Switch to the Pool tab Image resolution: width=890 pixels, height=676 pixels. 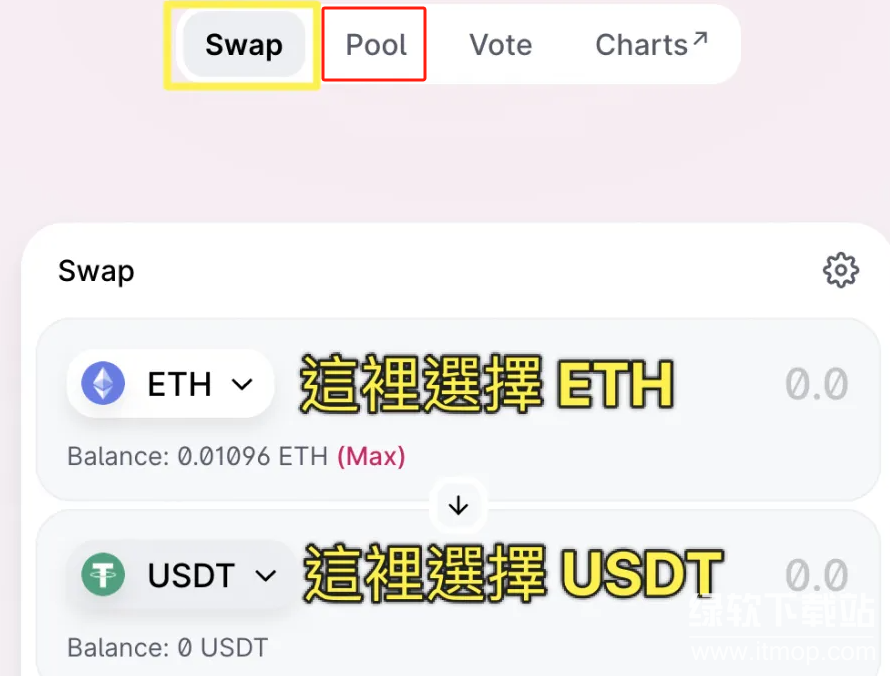click(376, 45)
